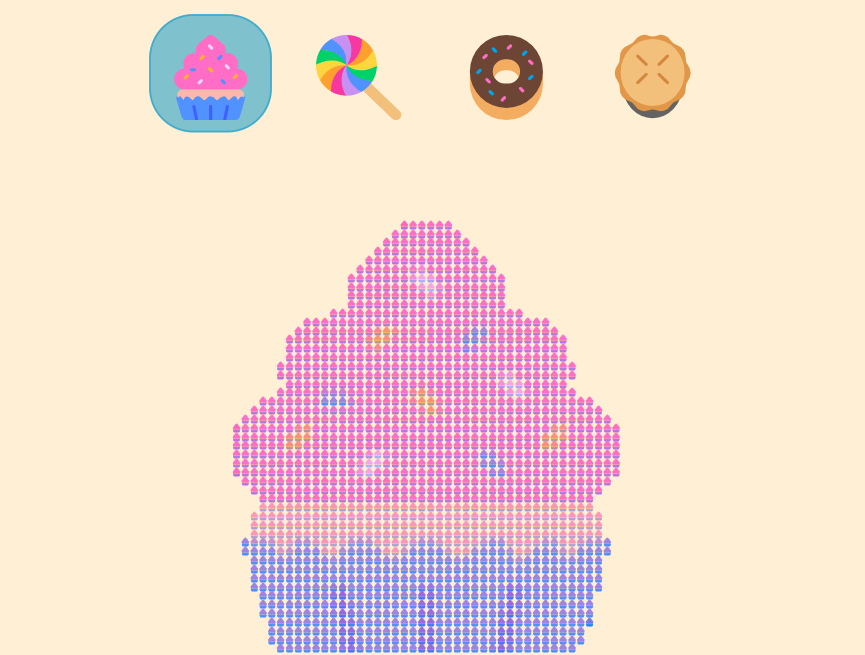Select the cupcake icon

tap(210, 74)
